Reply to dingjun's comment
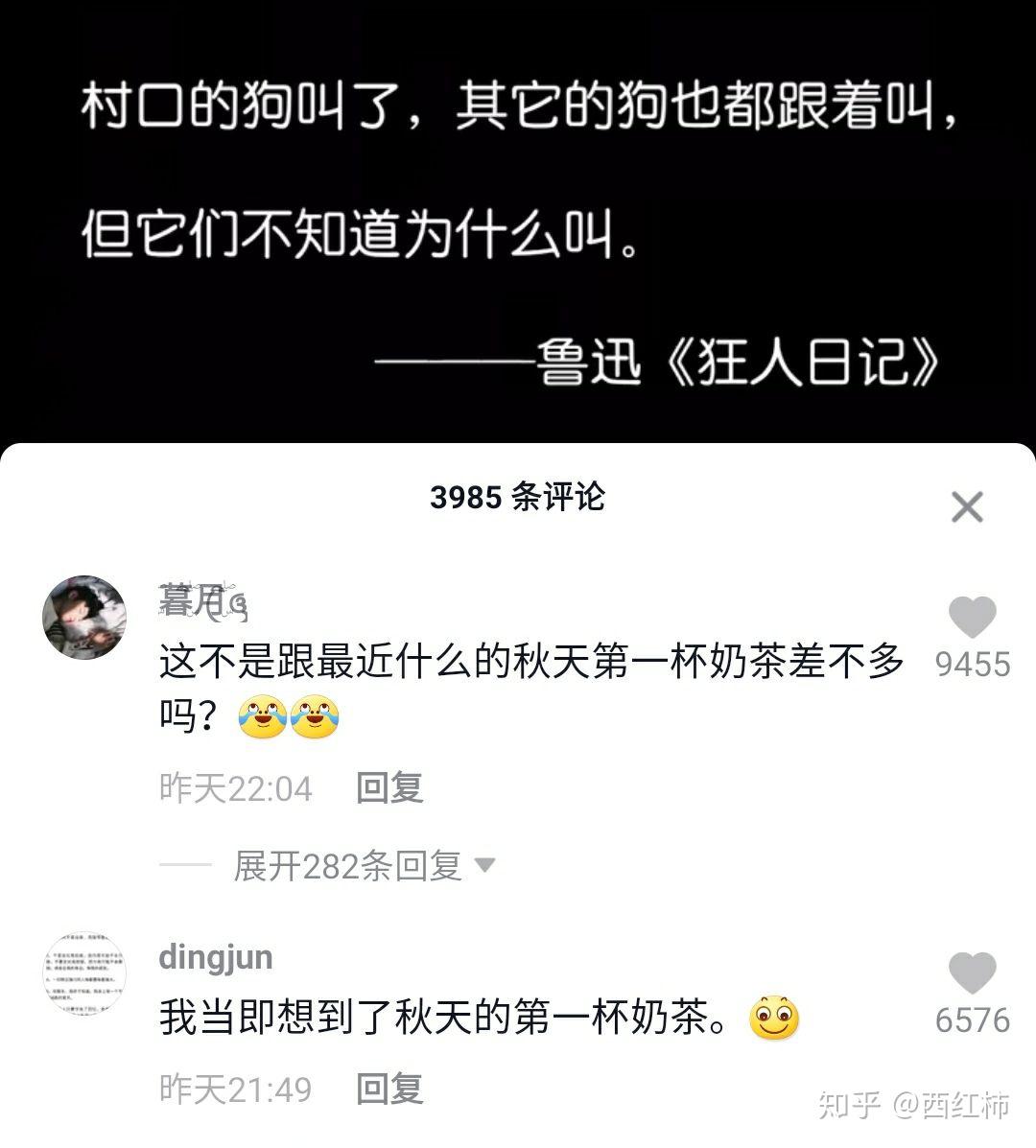The image size is (1036, 1148). [x=388, y=1089]
